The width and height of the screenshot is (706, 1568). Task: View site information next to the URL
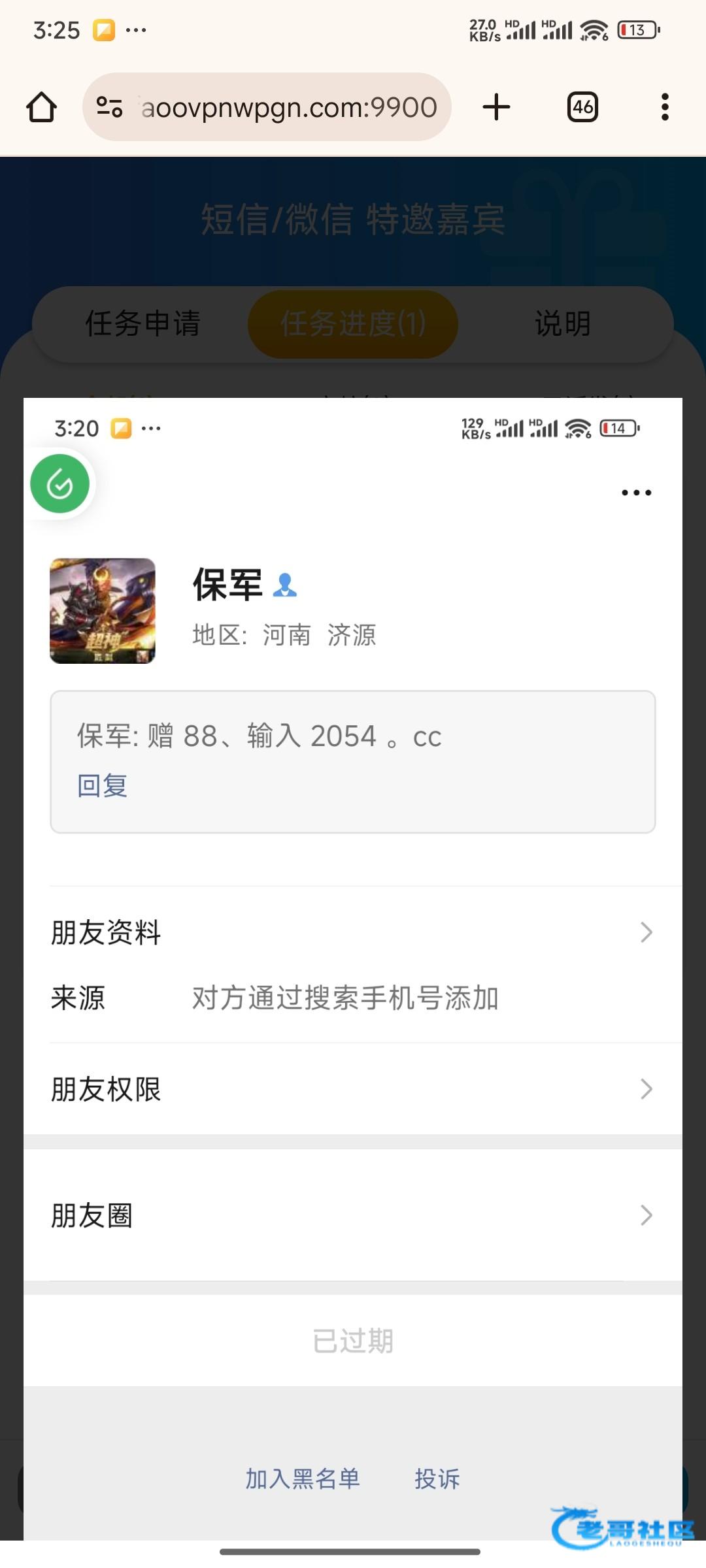[109, 107]
